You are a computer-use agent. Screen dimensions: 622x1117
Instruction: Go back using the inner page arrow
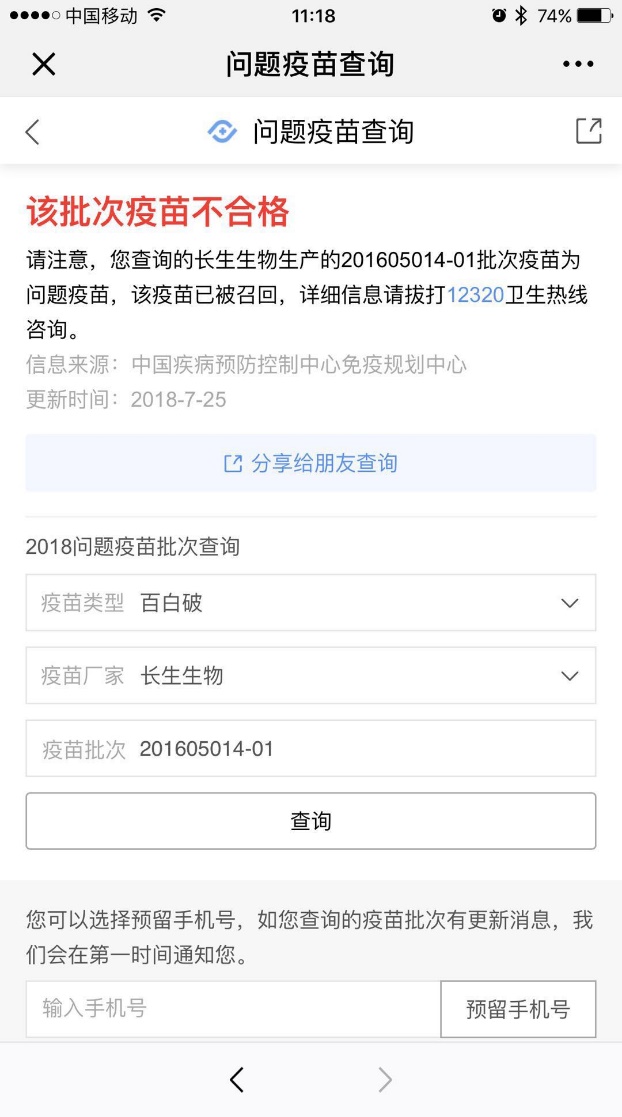tap(33, 132)
